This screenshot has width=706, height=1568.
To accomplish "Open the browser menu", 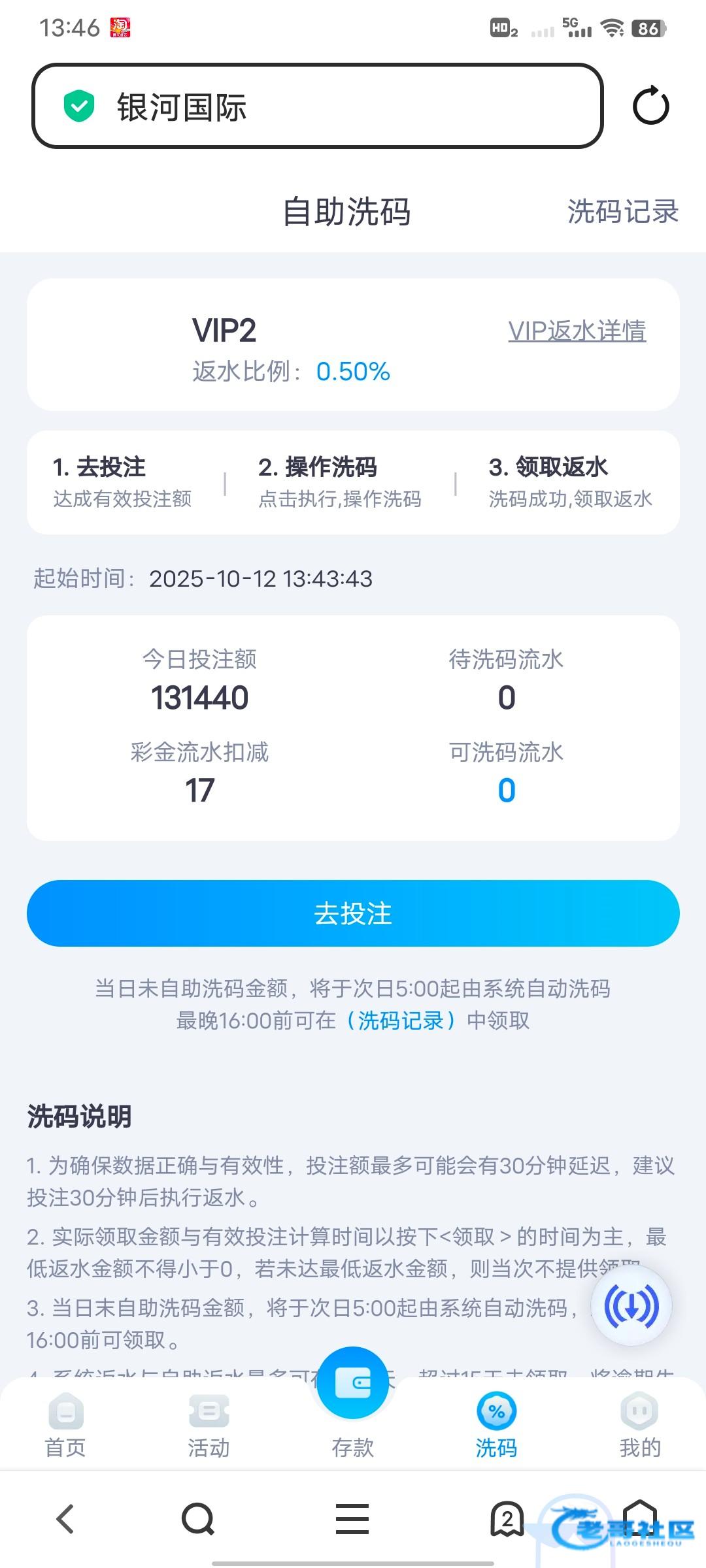I will tap(352, 1518).
